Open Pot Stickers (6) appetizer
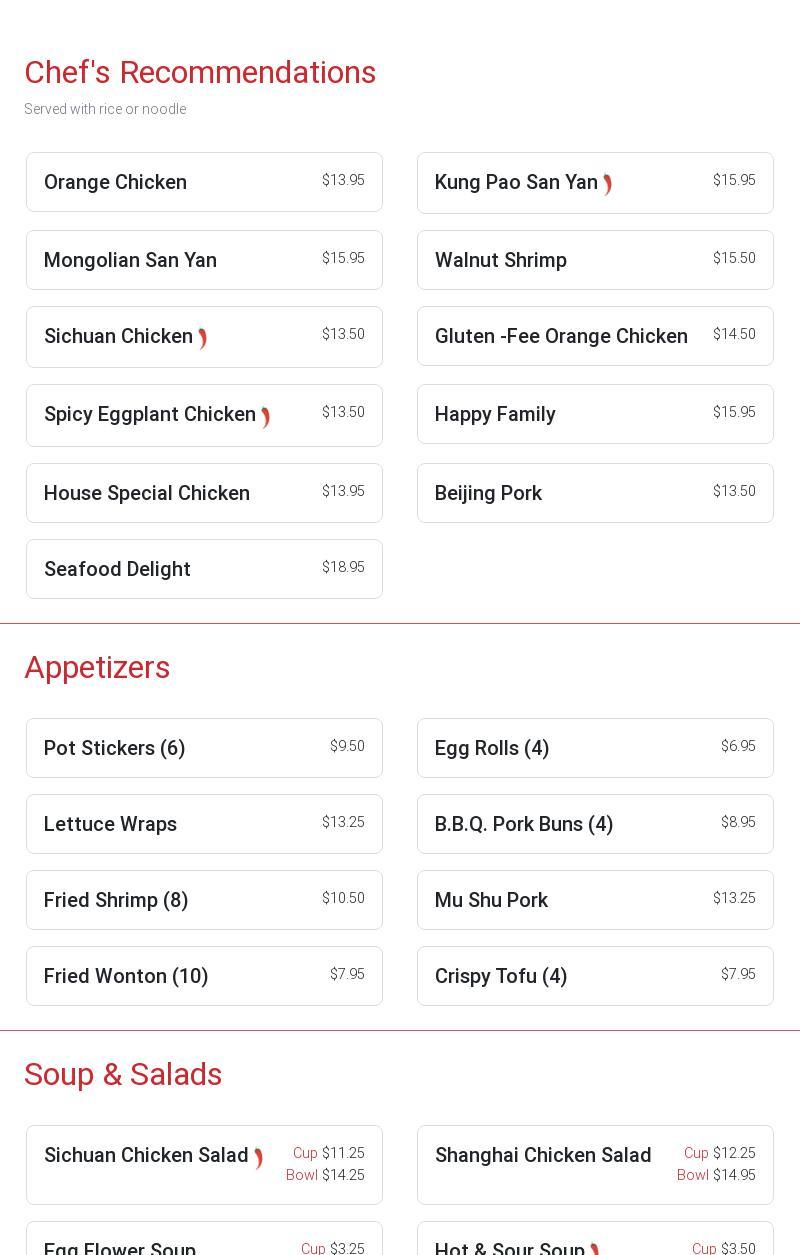 click(x=204, y=748)
